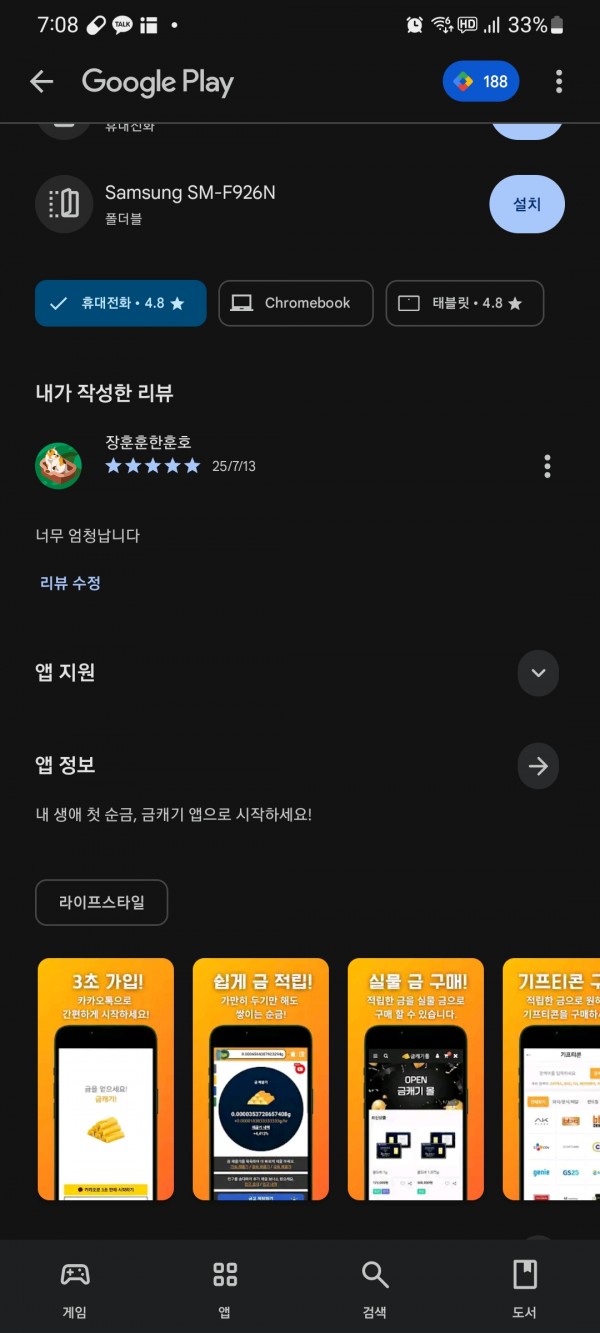Open more options for my review
The height and width of the screenshot is (1333, 600).
pyautogui.click(x=547, y=466)
